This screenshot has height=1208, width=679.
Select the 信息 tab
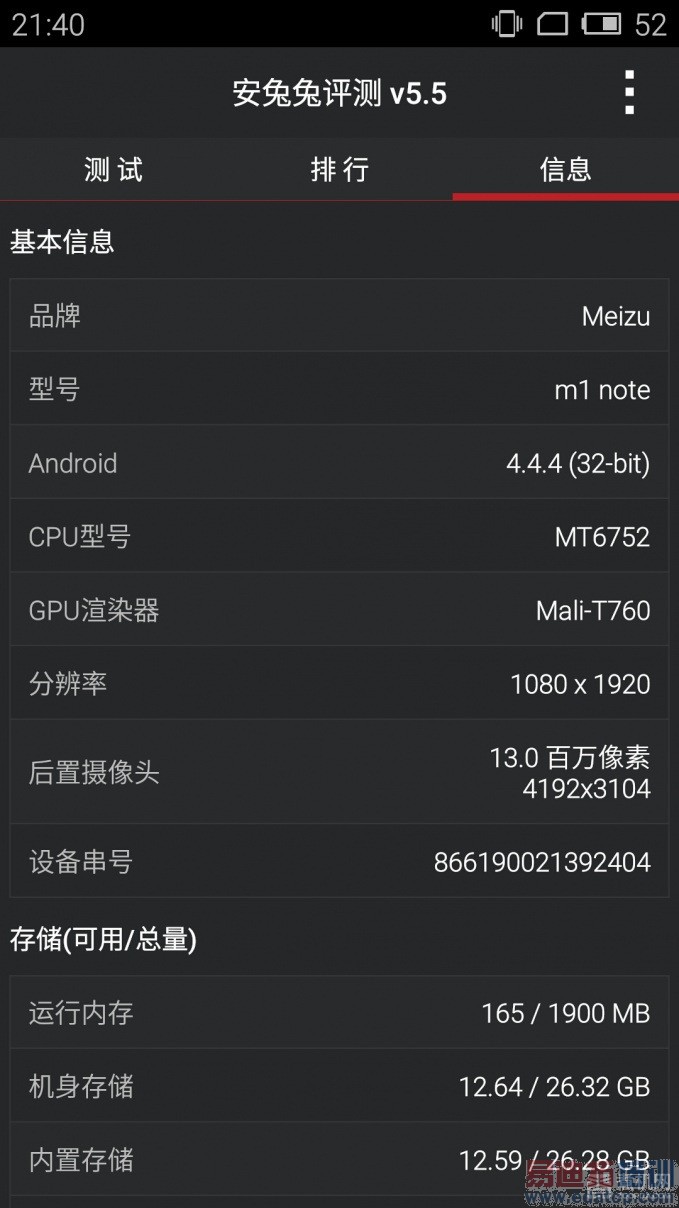click(x=565, y=169)
